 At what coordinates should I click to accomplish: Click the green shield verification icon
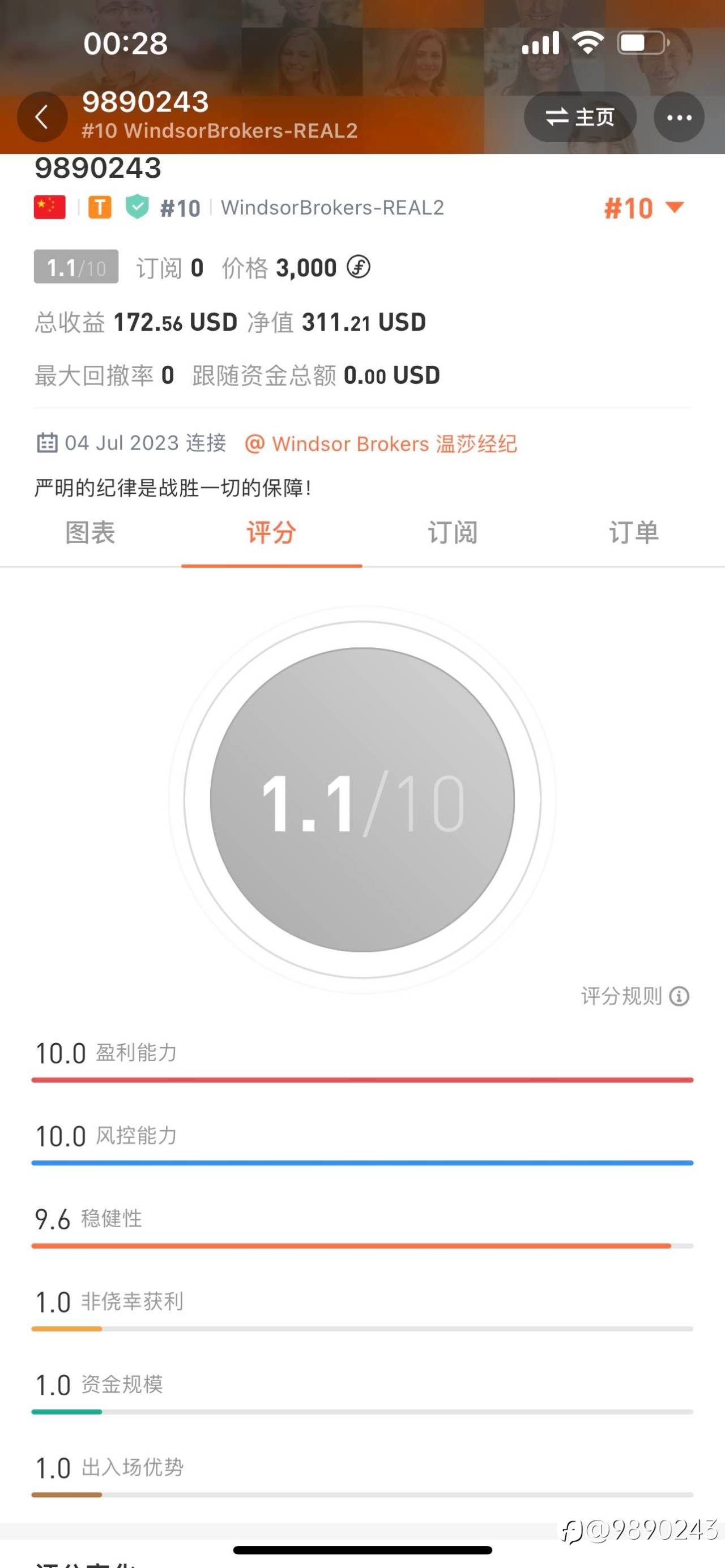[137, 208]
